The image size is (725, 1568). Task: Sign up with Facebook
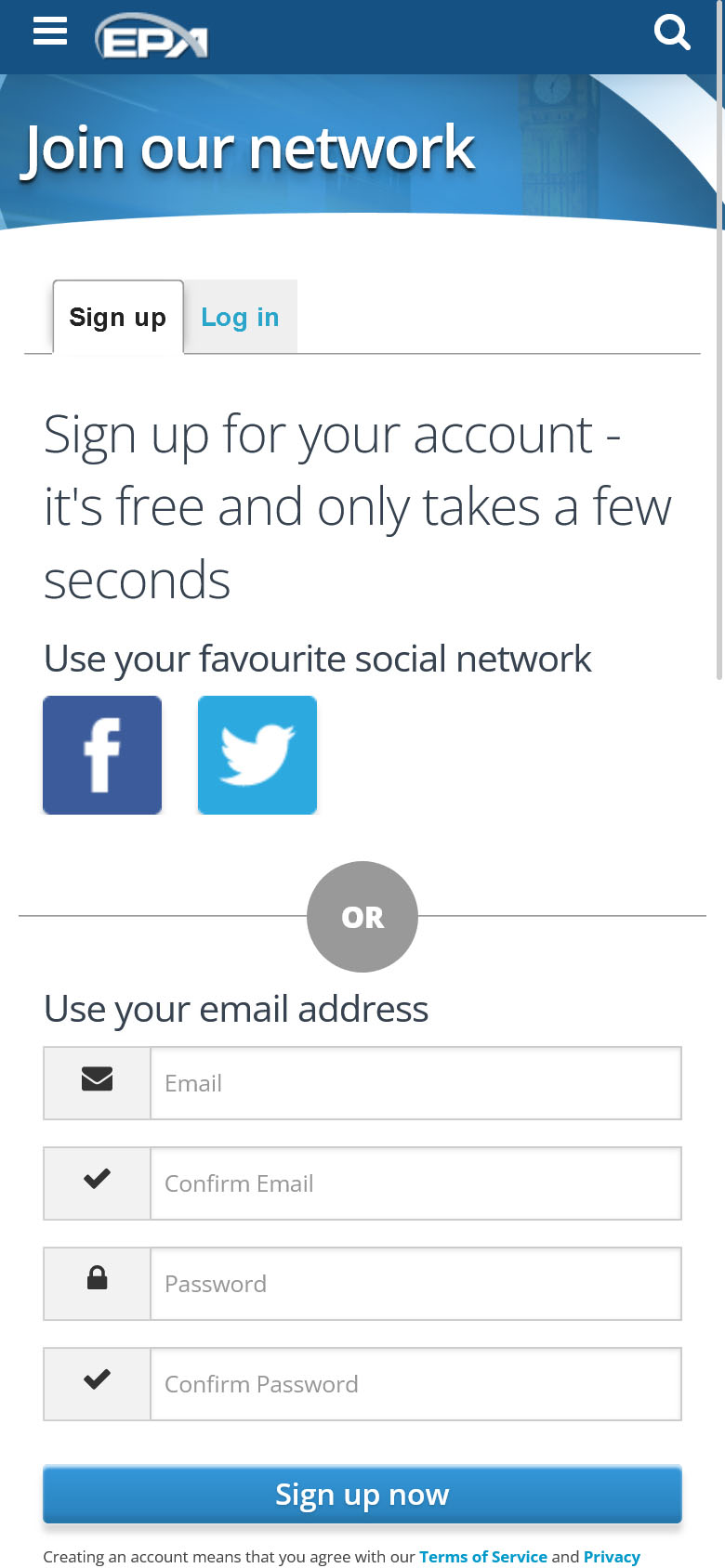102,755
